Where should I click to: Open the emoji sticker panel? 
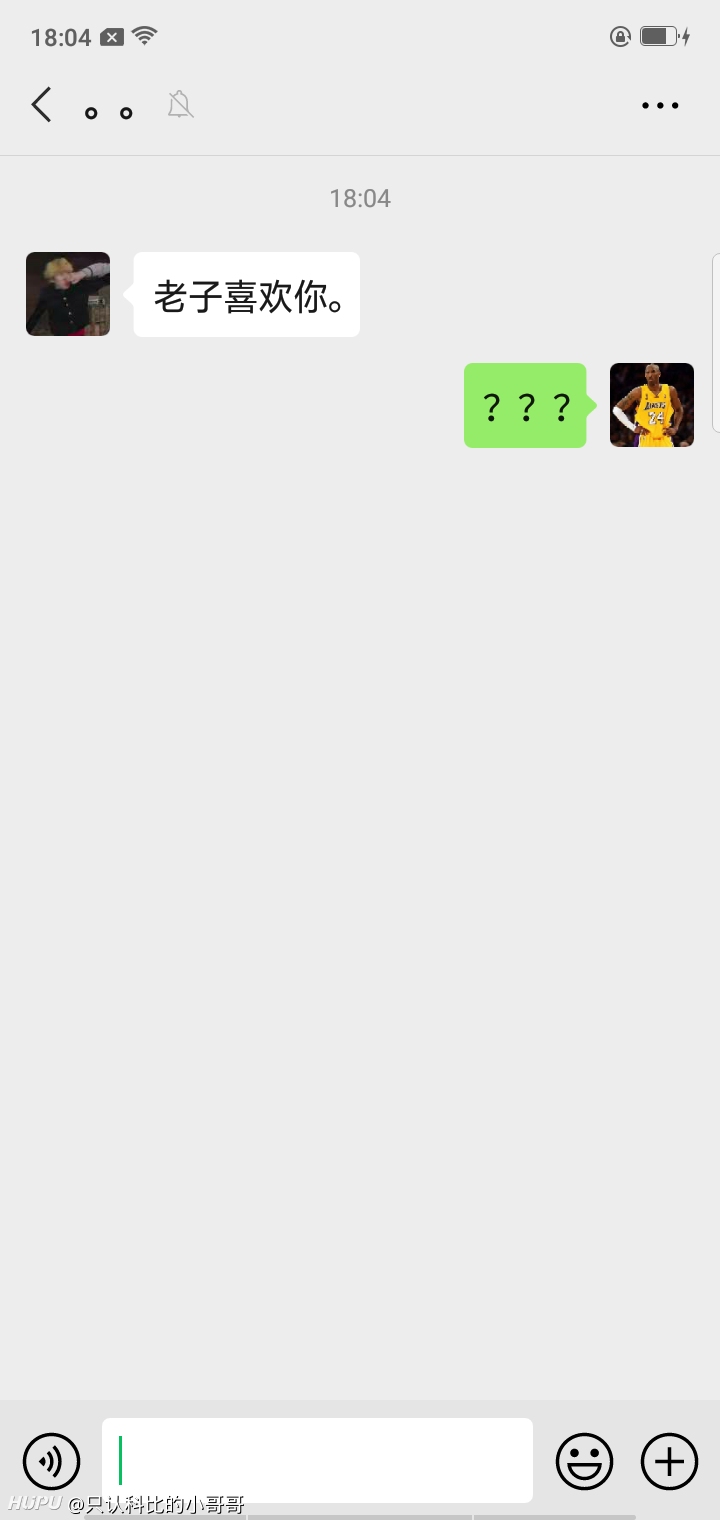point(584,1461)
